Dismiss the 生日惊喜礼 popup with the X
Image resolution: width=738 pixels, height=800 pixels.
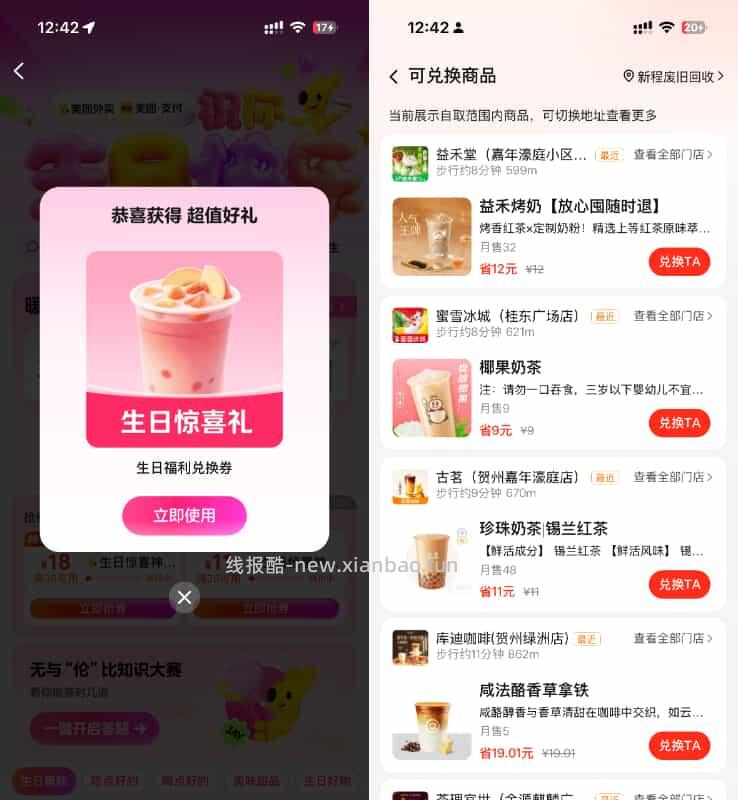tap(184, 597)
